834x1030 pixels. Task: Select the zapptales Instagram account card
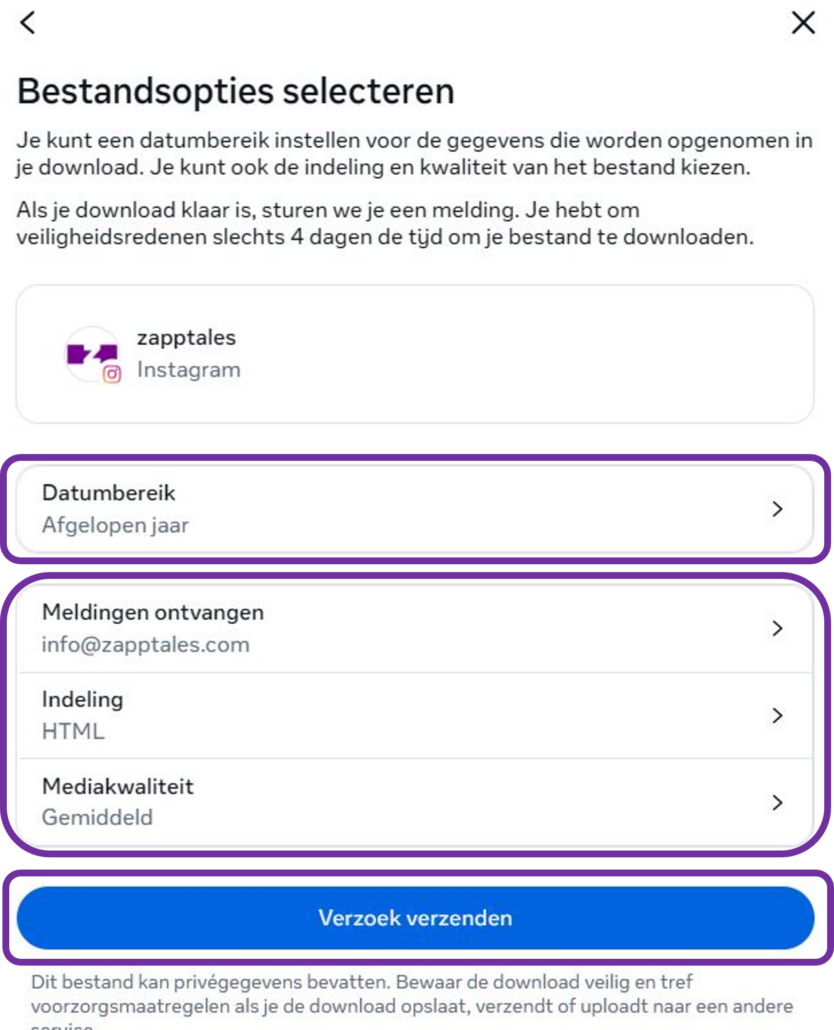pos(416,354)
